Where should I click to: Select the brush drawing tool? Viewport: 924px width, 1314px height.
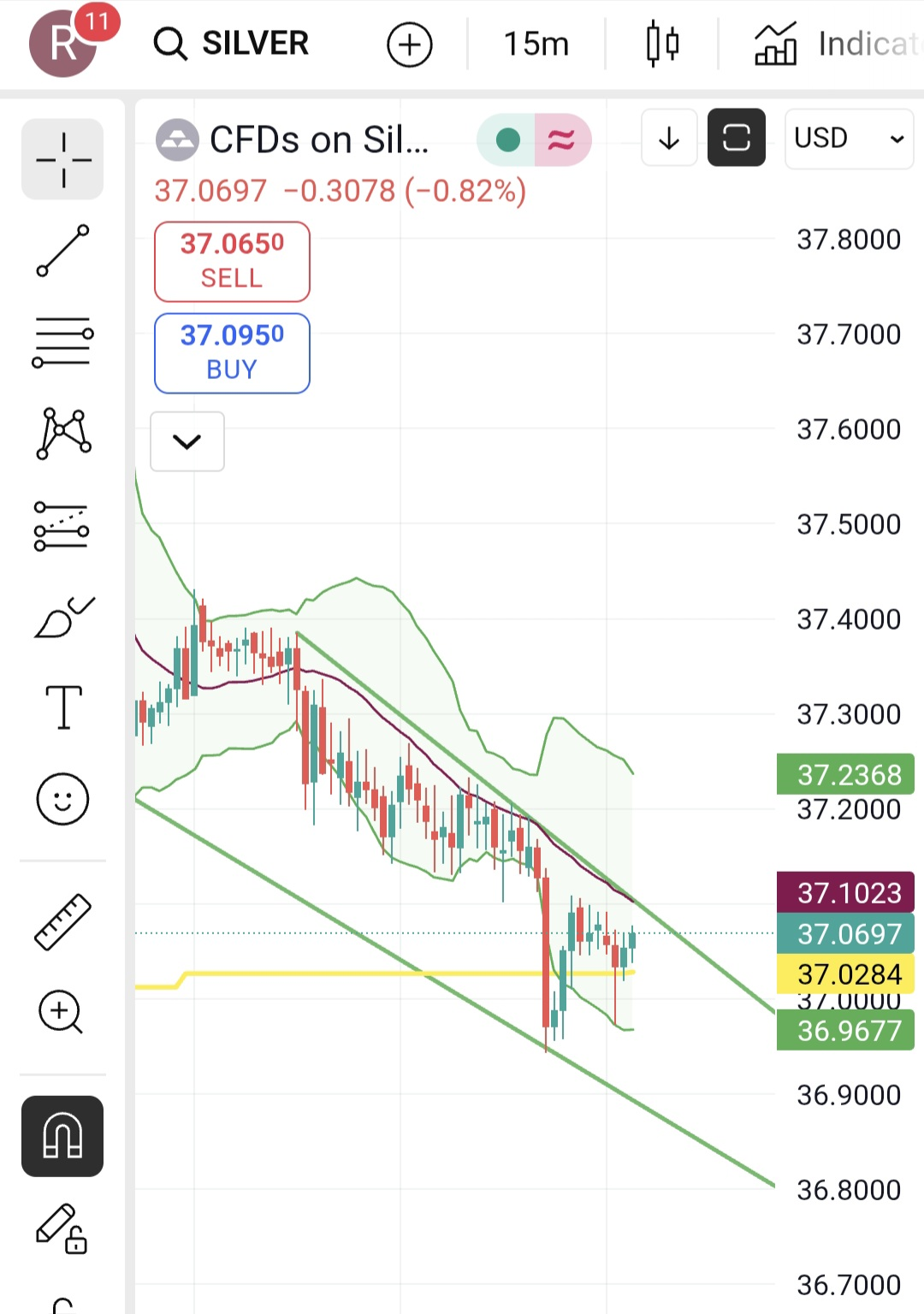[62, 618]
